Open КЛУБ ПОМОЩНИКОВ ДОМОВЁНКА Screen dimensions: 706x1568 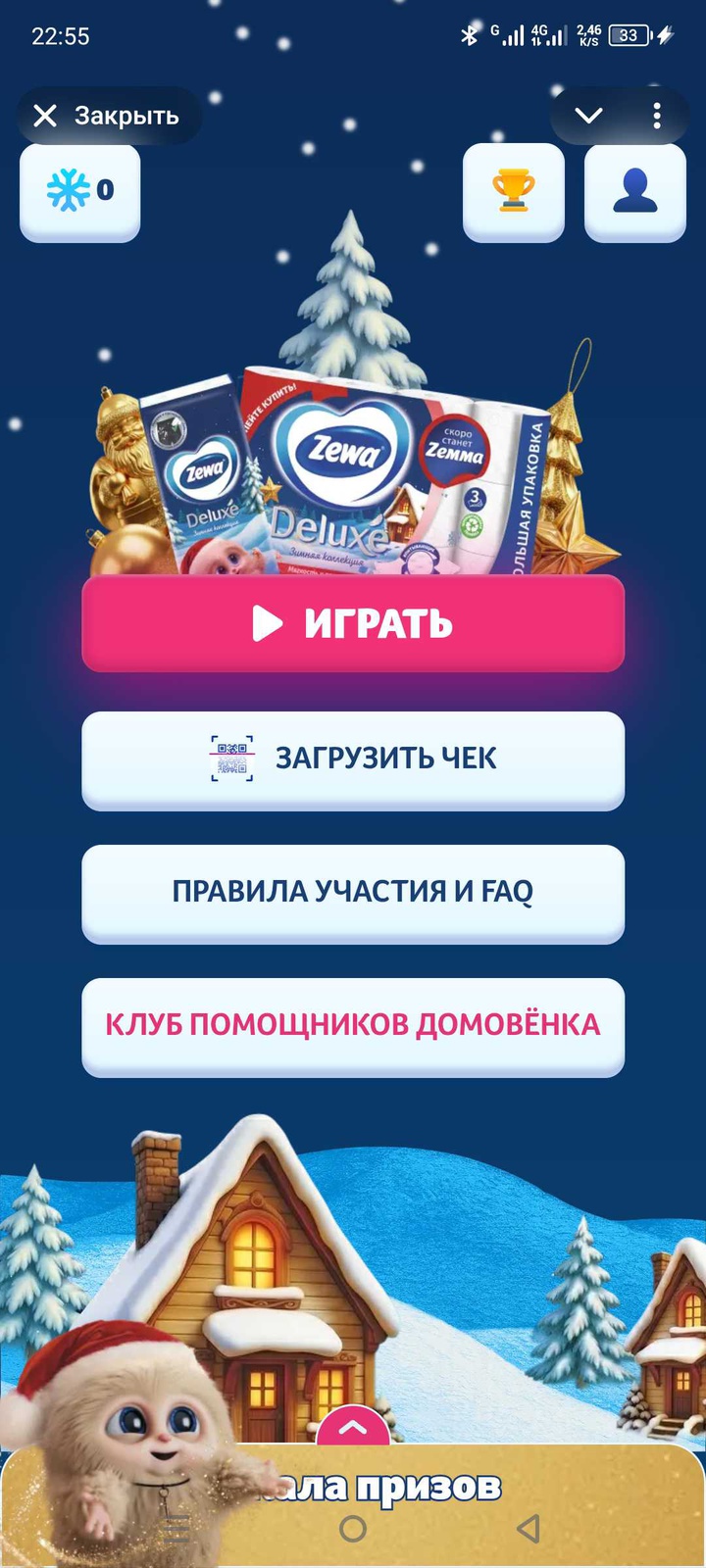coord(353,1026)
